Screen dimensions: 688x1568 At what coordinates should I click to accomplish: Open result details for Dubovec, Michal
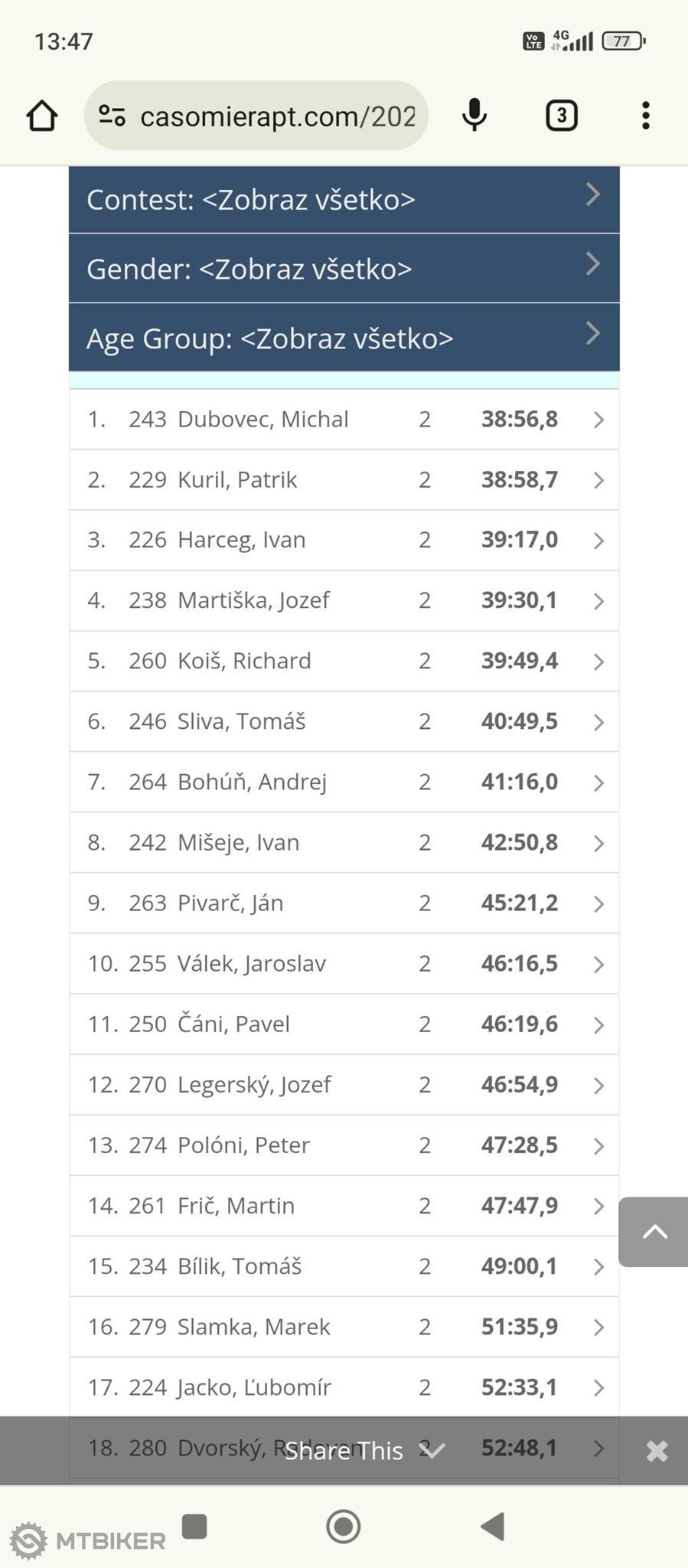coord(344,420)
